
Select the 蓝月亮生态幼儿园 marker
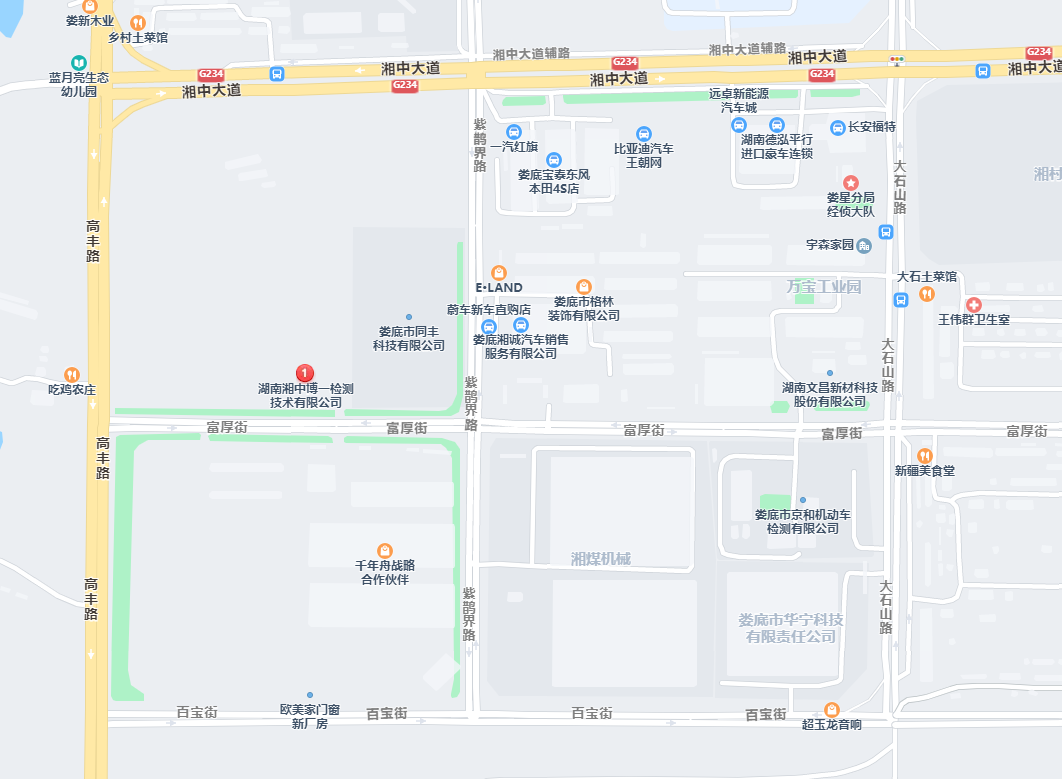(x=78, y=62)
